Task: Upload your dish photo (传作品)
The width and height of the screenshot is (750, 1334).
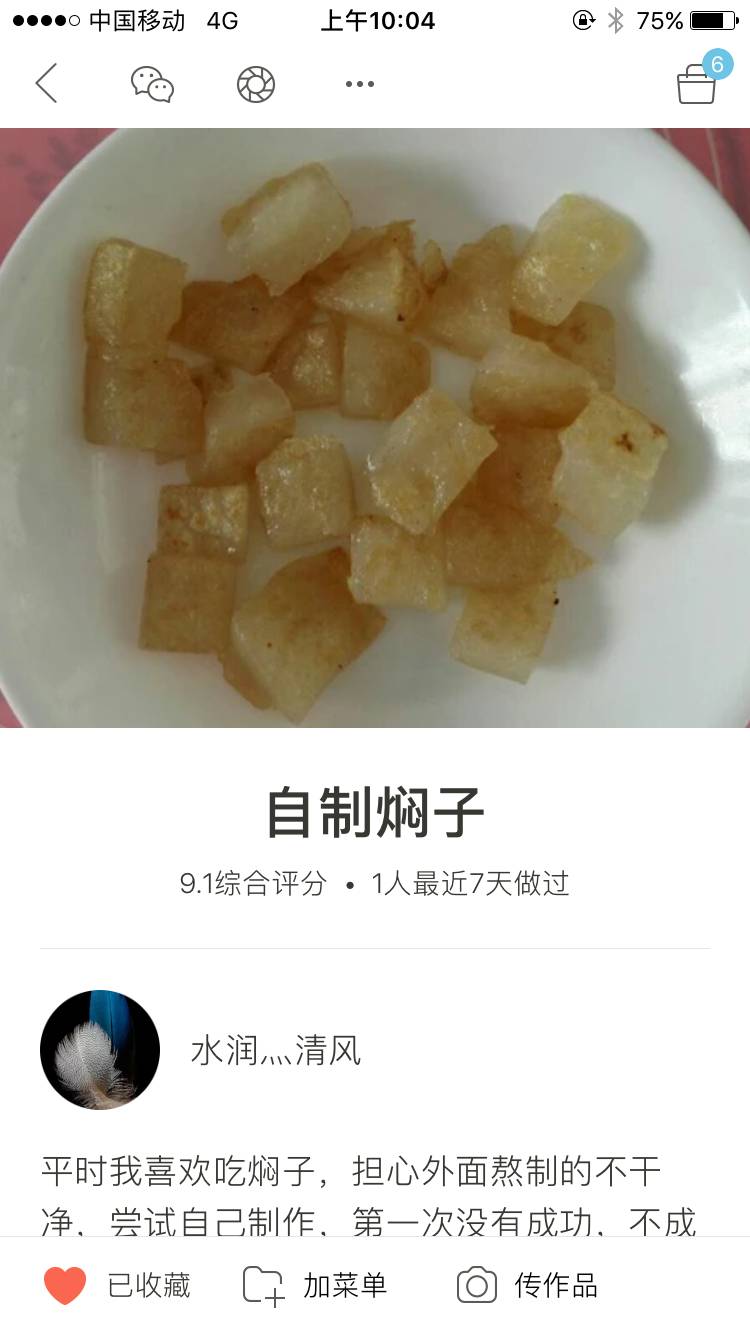Action: click(x=527, y=1285)
